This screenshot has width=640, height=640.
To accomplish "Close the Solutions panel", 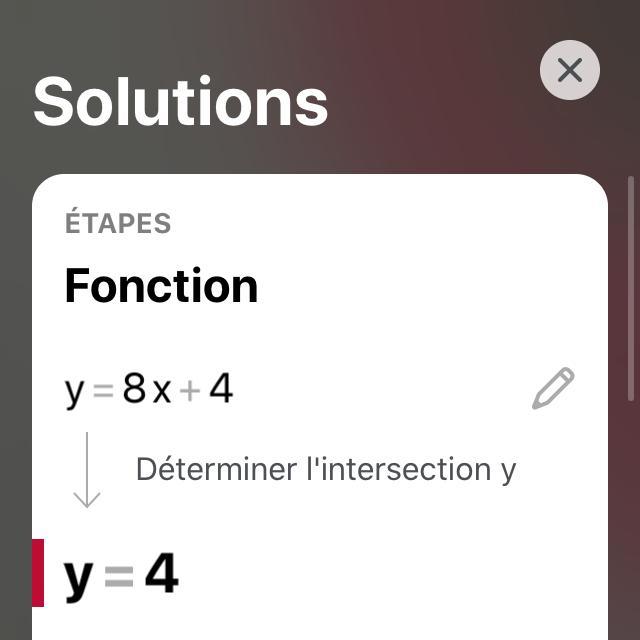I will 569,70.
